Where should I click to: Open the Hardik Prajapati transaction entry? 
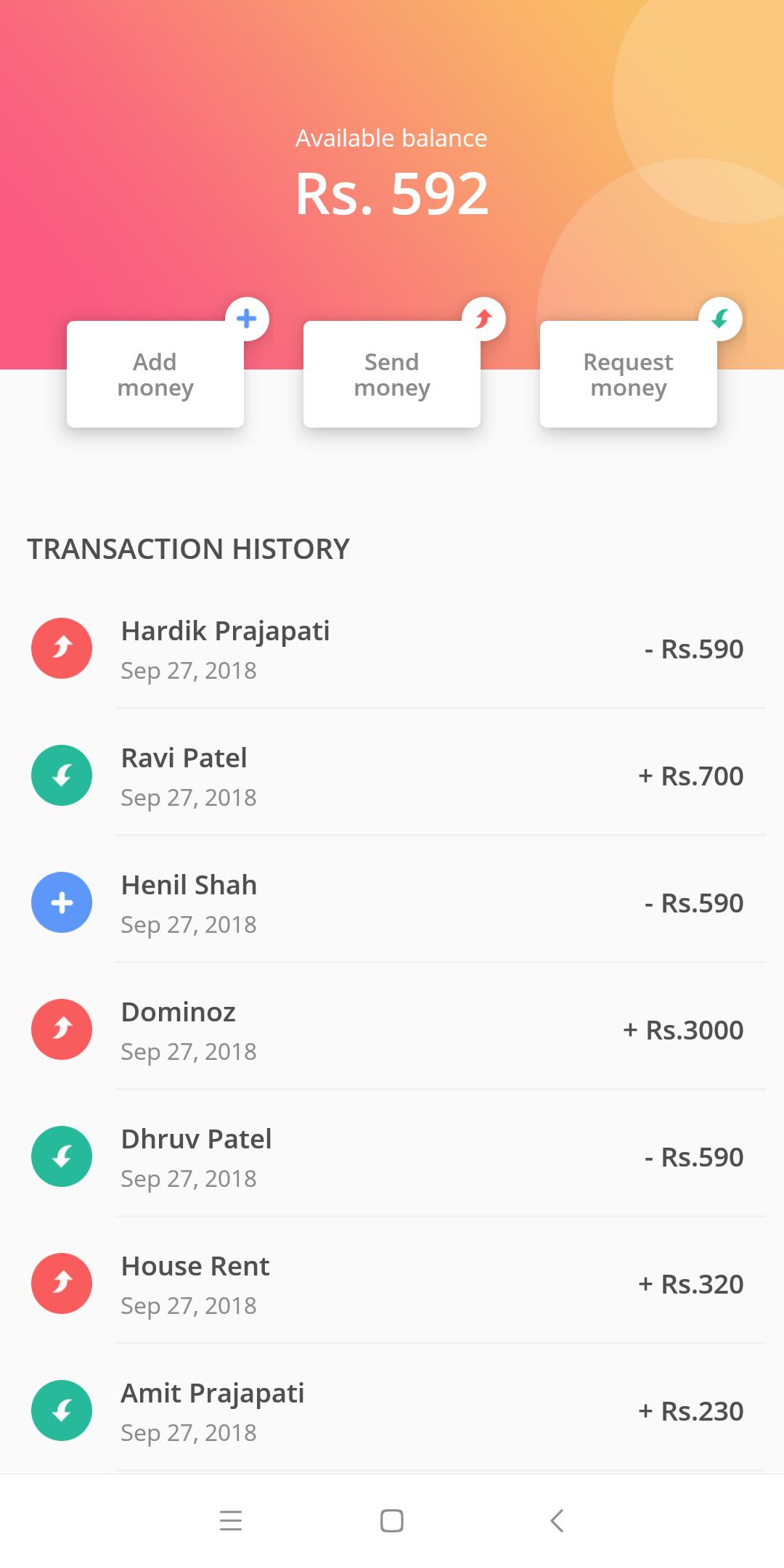coord(392,648)
